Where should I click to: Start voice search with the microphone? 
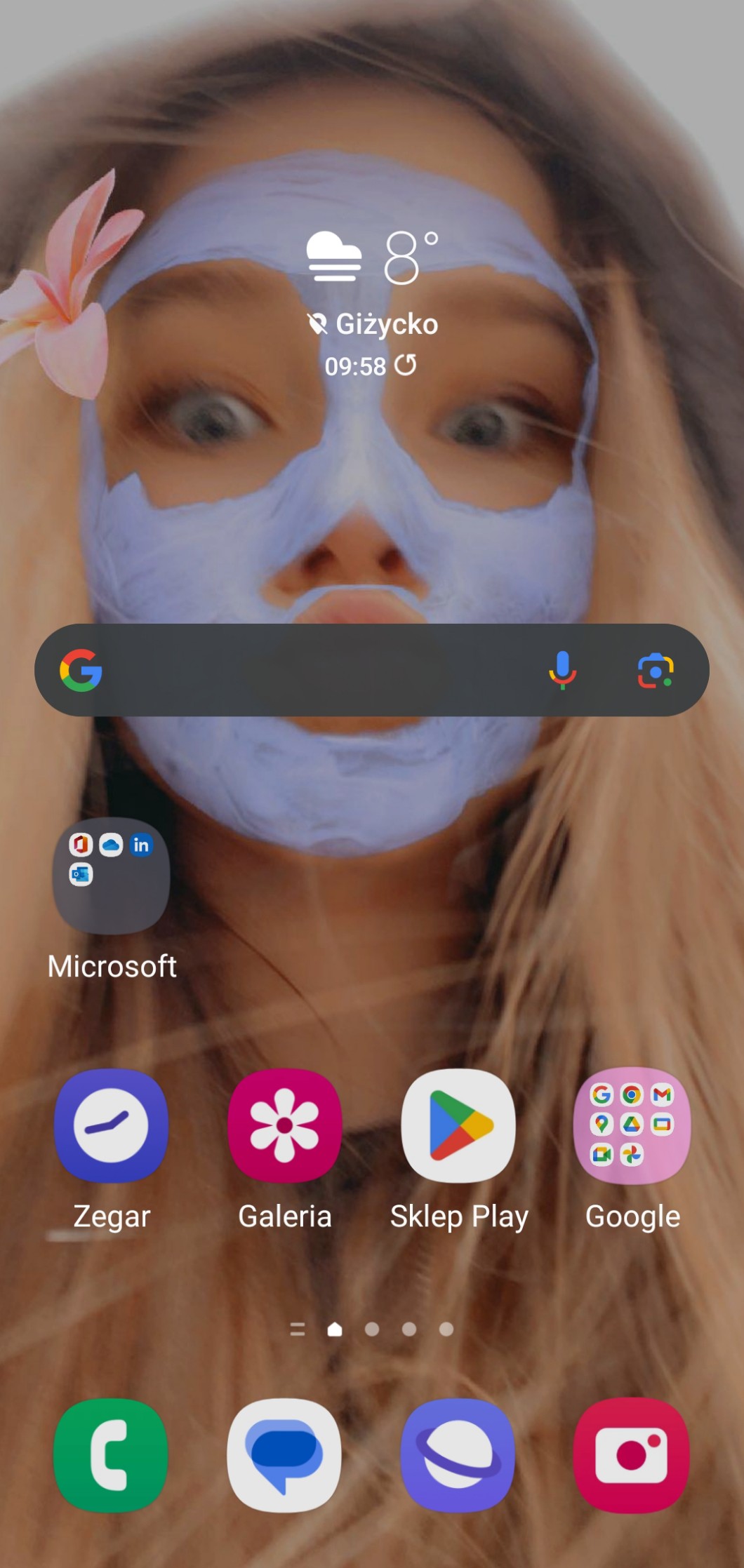pos(562,670)
